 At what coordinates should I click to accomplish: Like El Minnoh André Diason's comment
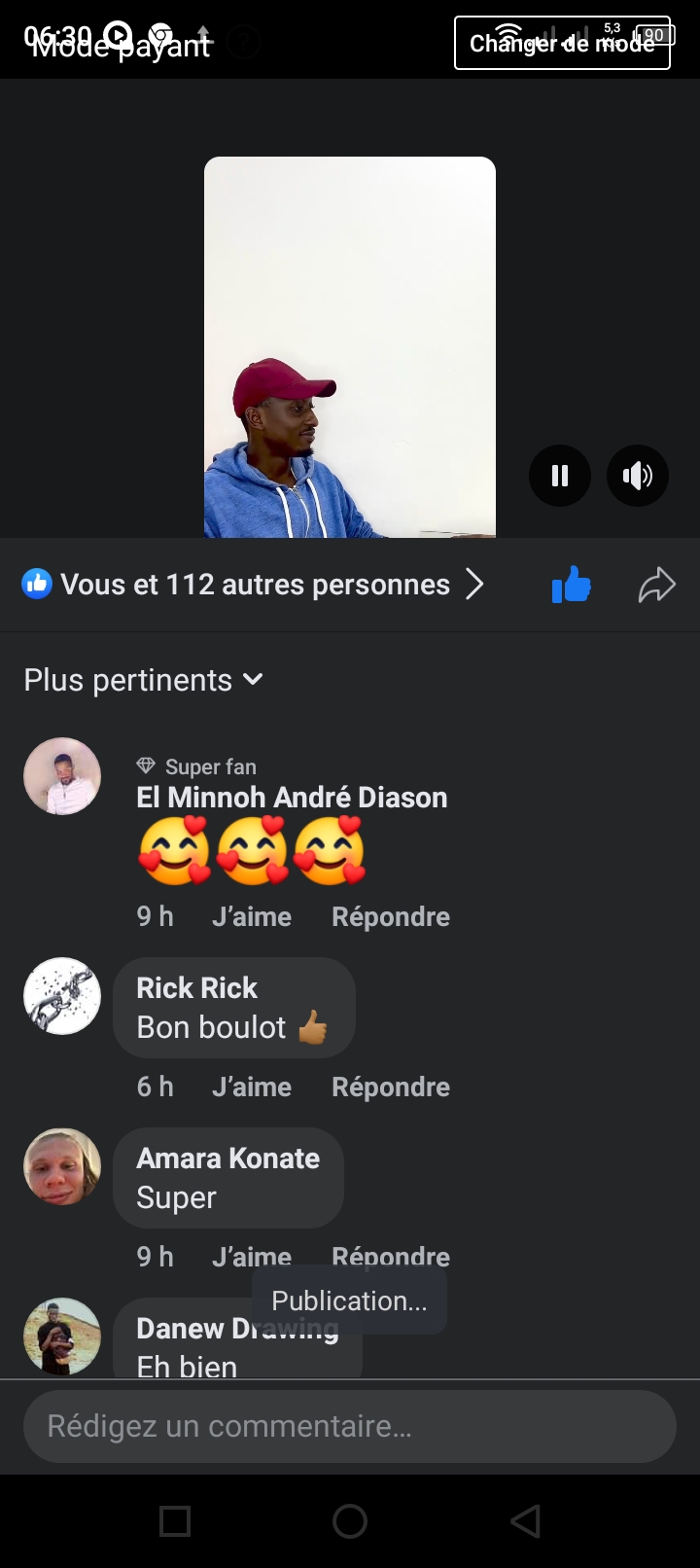252,916
